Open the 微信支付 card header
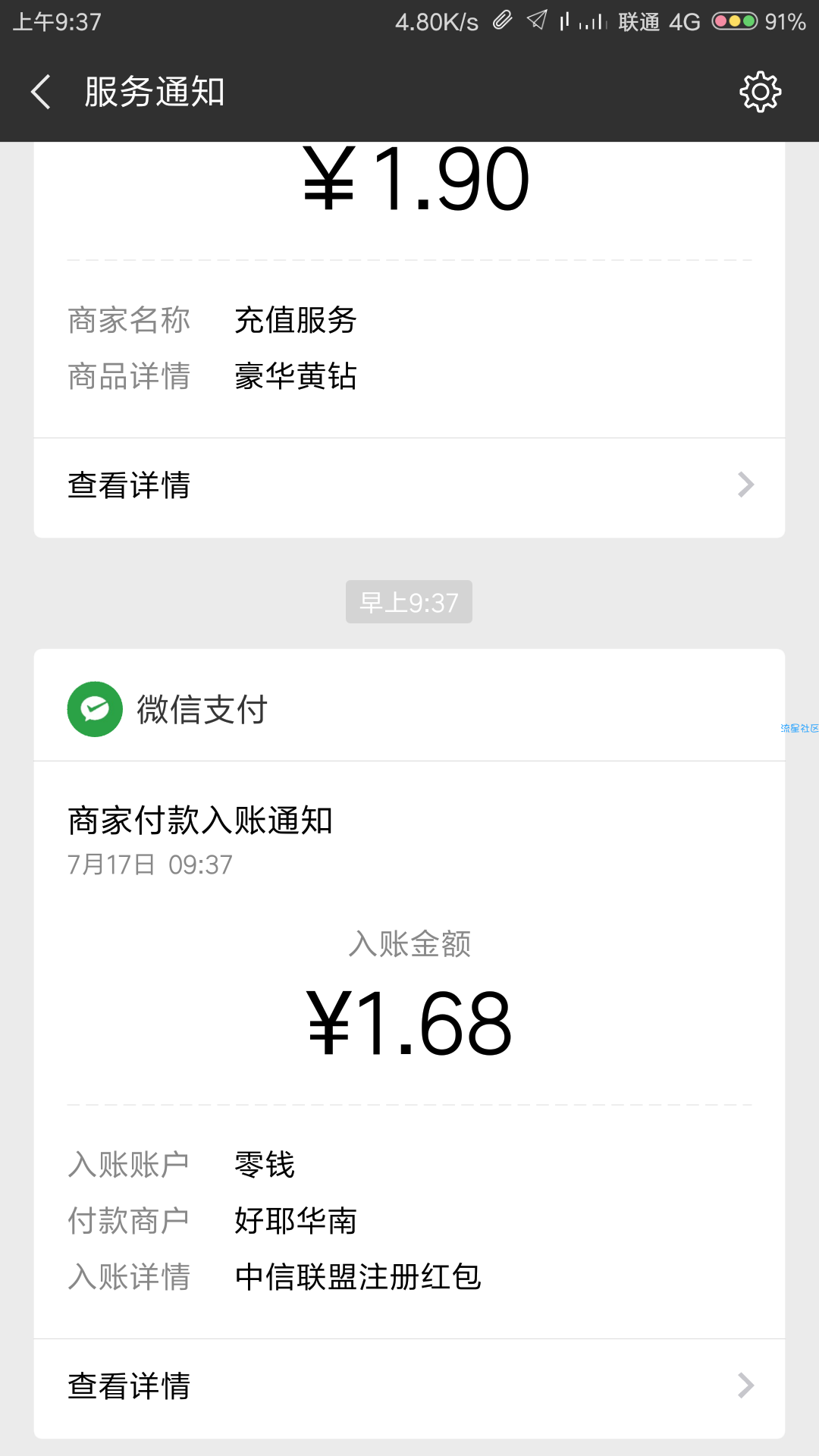 [x=409, y=706]
